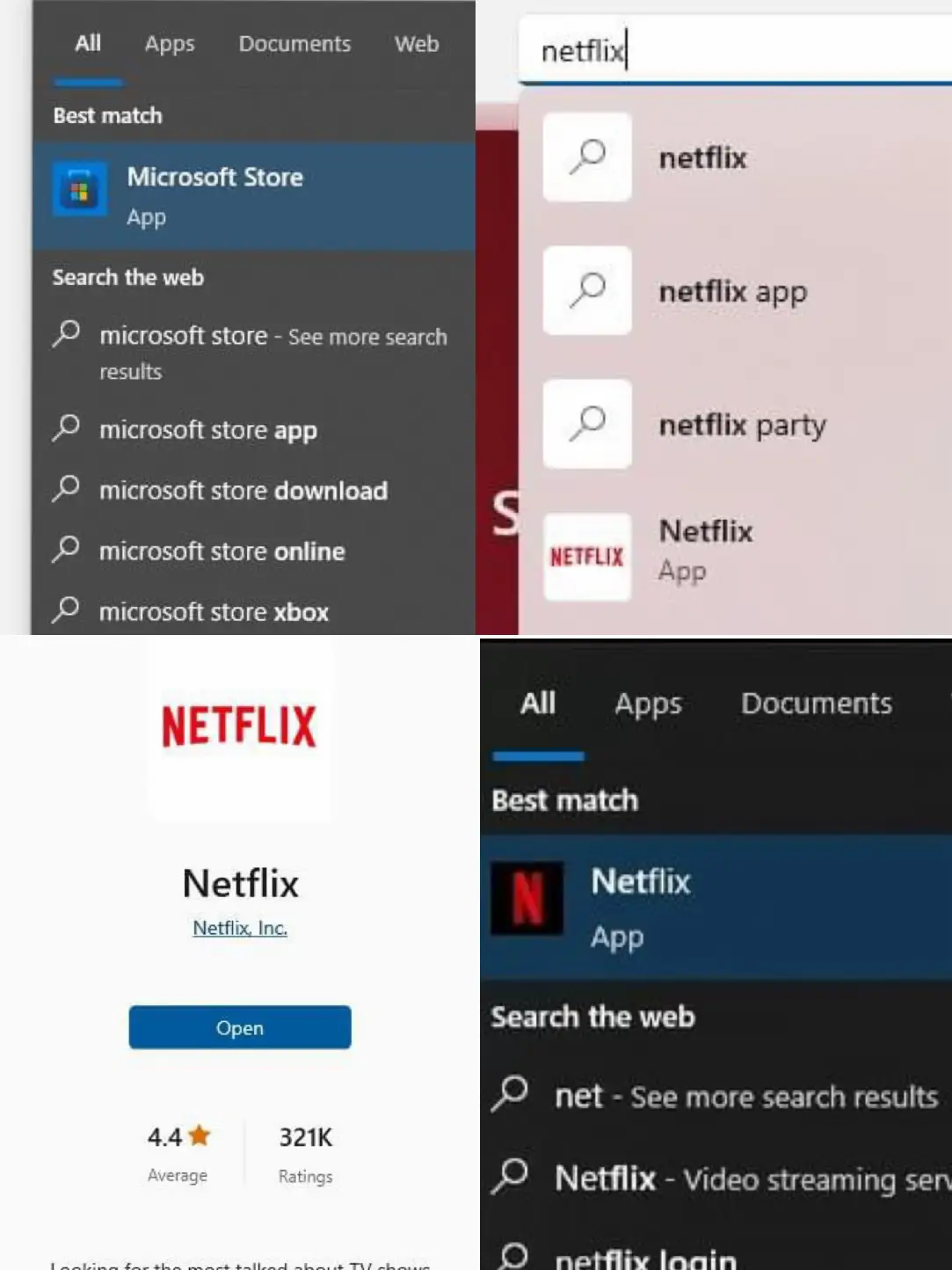
Task: Select the 'netflix party' search suggestion
Action: click(x=743, y=425)
